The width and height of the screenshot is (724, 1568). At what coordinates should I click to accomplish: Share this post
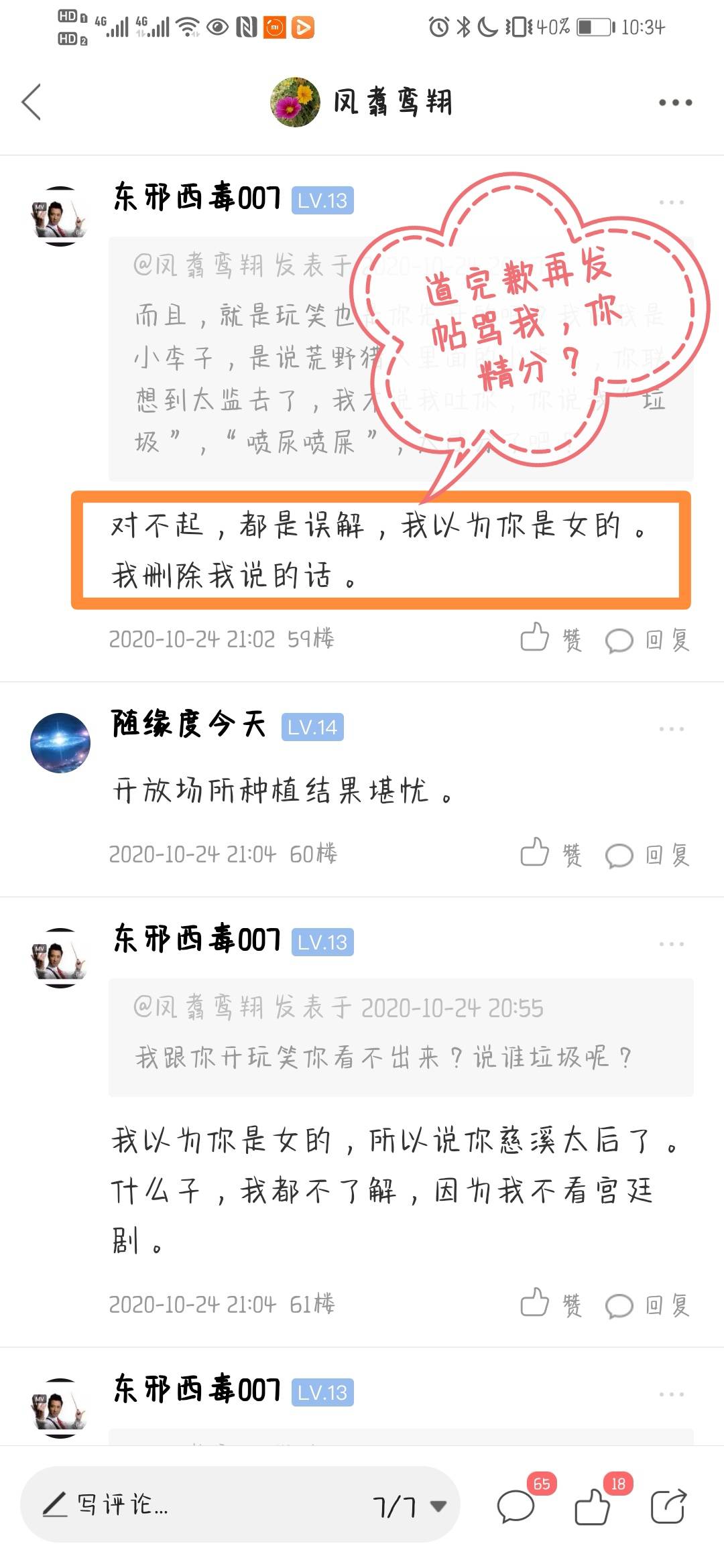pyautogui.click(x=669, y=1506)
